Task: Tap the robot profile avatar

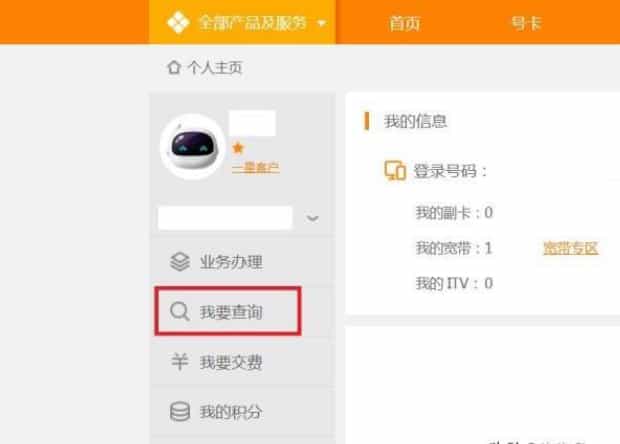Action: tap(192, 148)
